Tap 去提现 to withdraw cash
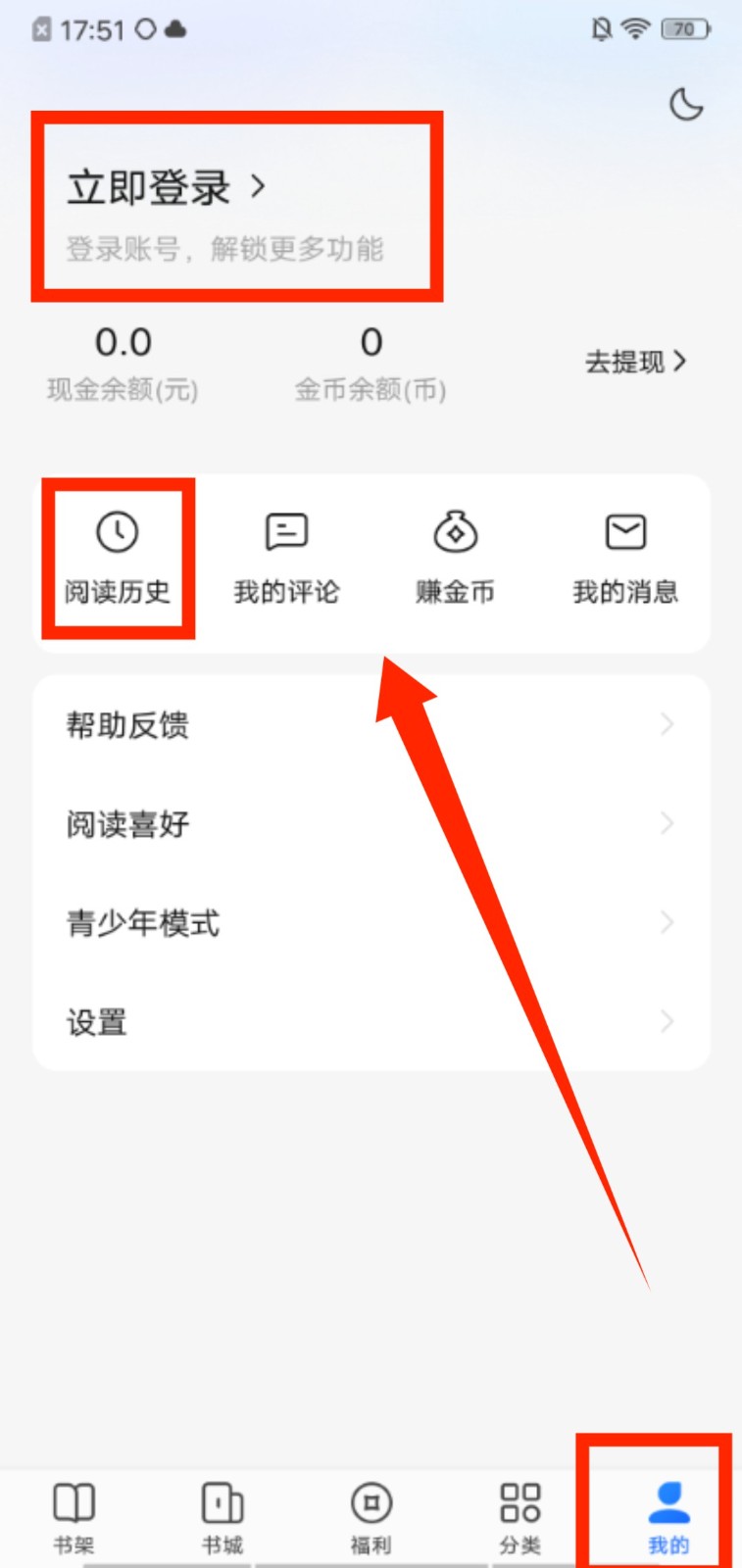Image resolution: width=742 pixels, height=1568 pixels. [x=636, y=362]
